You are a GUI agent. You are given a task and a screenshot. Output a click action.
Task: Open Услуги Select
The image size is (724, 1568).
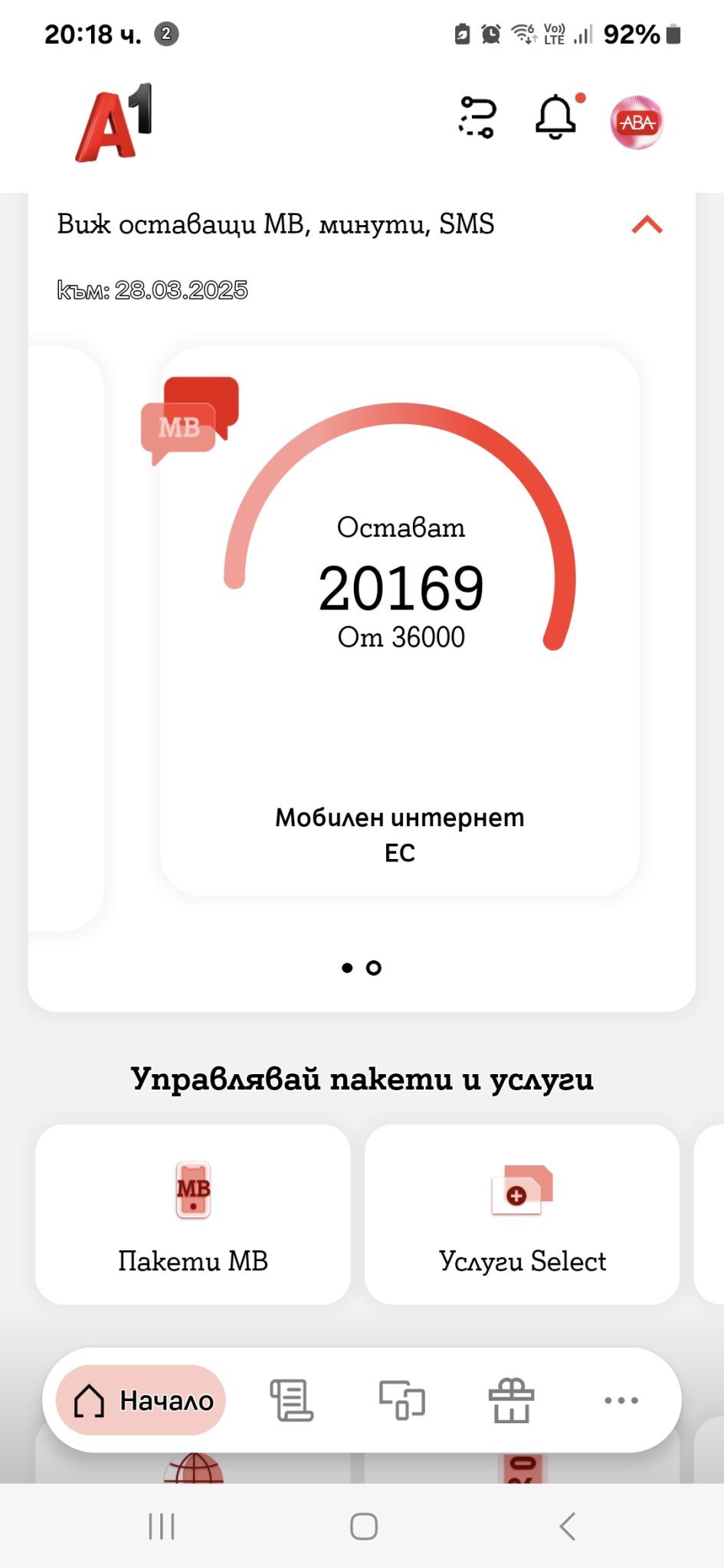point(522,1214)
